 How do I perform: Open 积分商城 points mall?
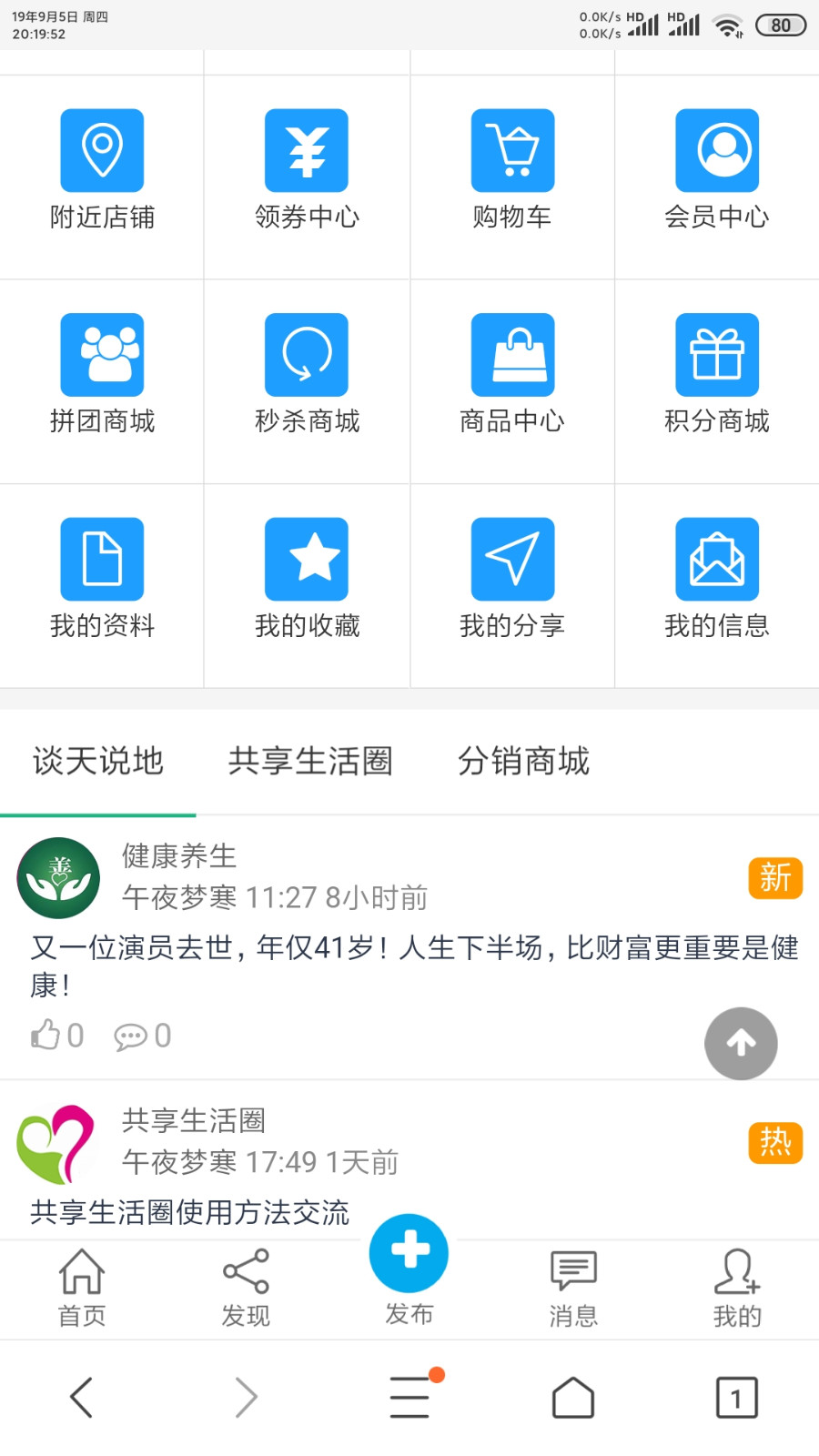pos(717,374)
